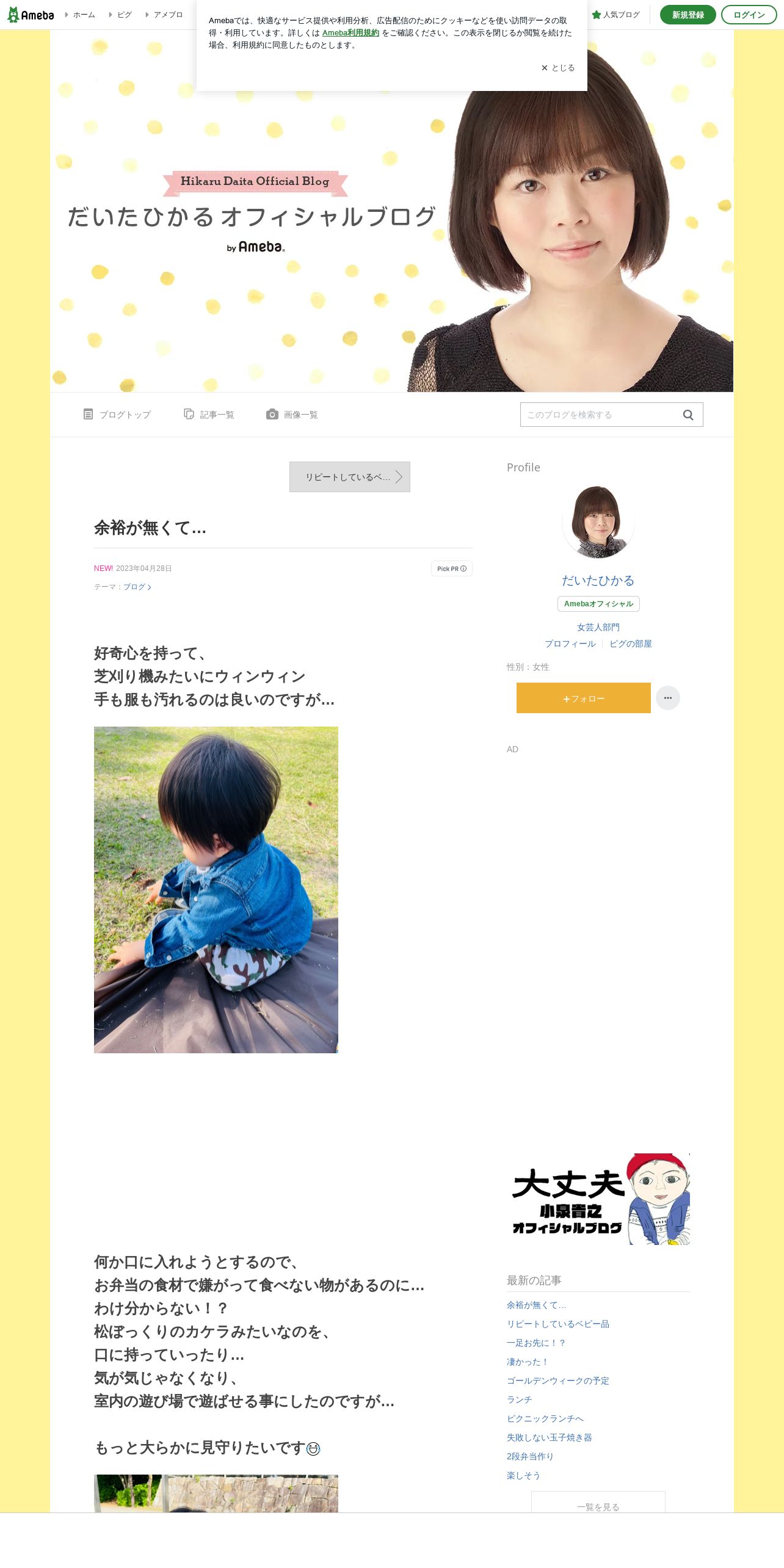Visit ピグの部屋
The image size is (784, 1568).
(631, 644)
